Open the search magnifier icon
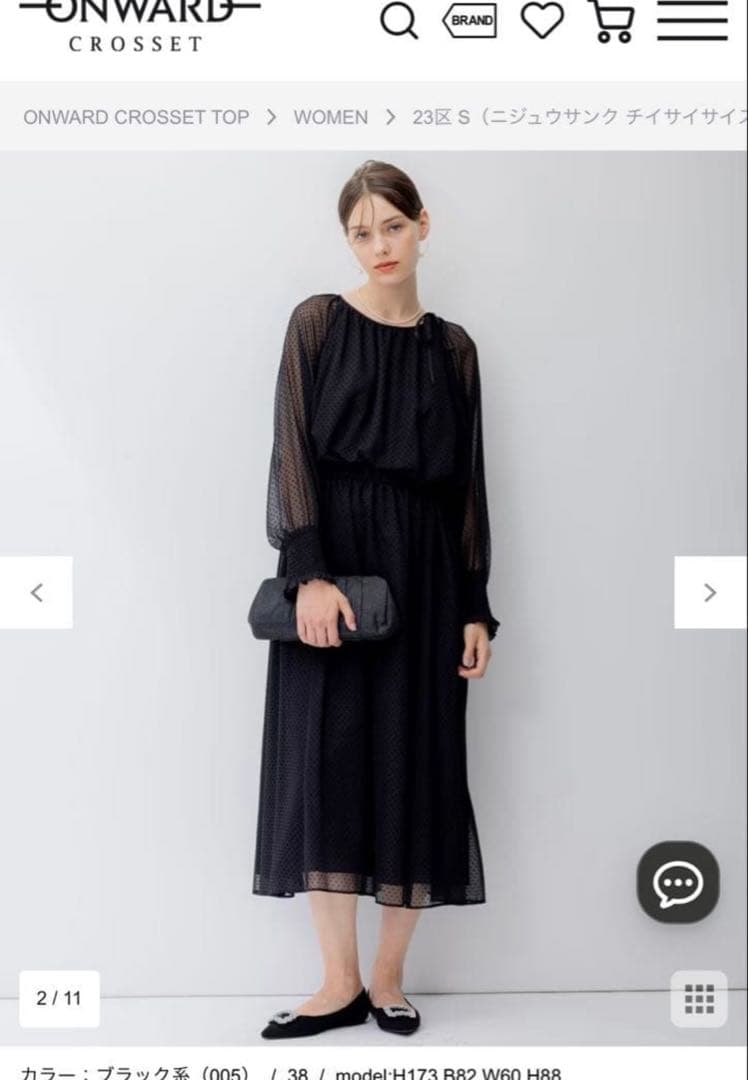The image size is (748, 1080). (399, 21)
